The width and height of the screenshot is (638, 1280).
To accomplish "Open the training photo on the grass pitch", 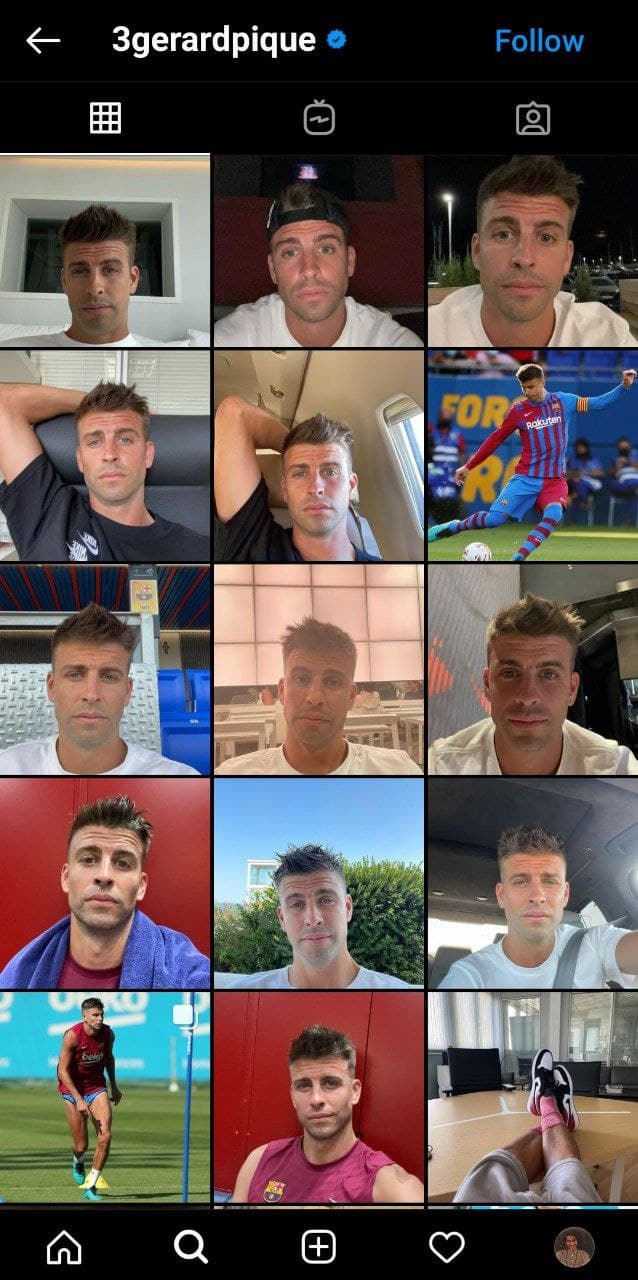I will tap(105, 1096).
